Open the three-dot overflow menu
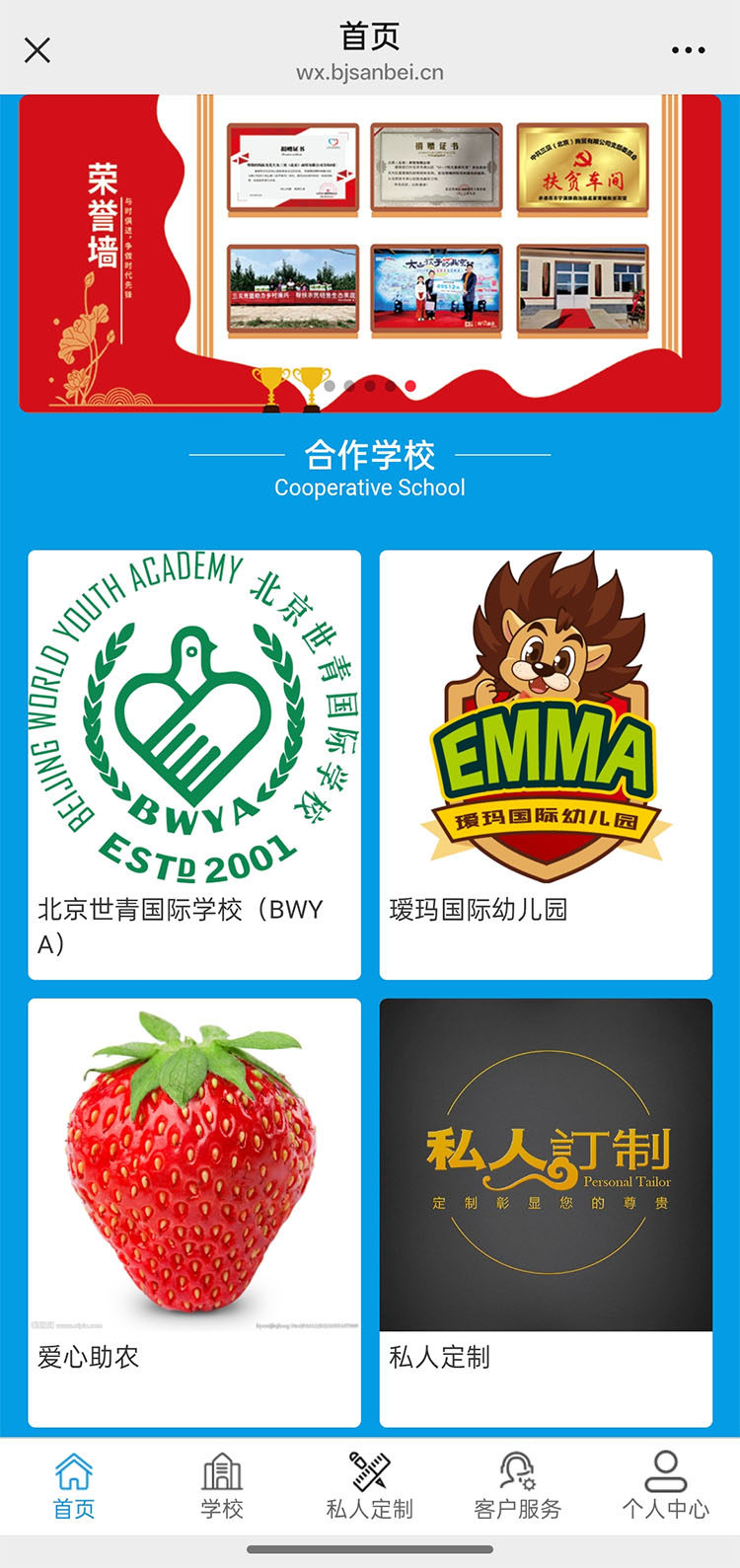Image resolution: width=740 pixels, height=1568 pixels. (688, 50)
